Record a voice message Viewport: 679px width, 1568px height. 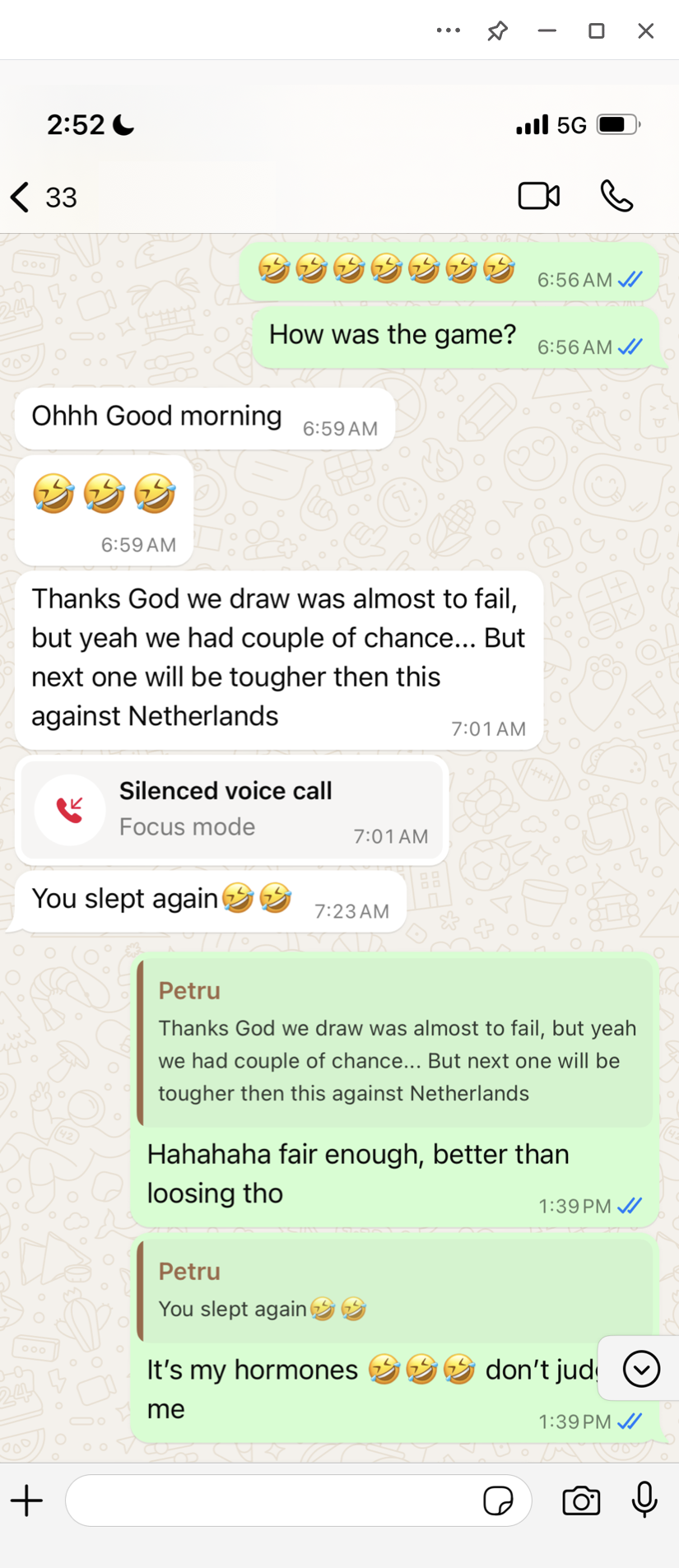click(x=644, y=1501)
